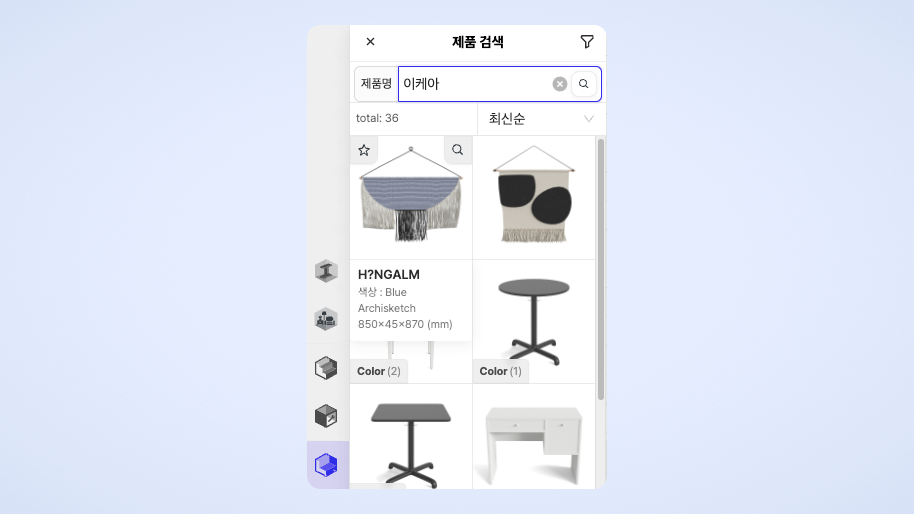
Task: Choose the round black bistro table
Action: [534, 318]
